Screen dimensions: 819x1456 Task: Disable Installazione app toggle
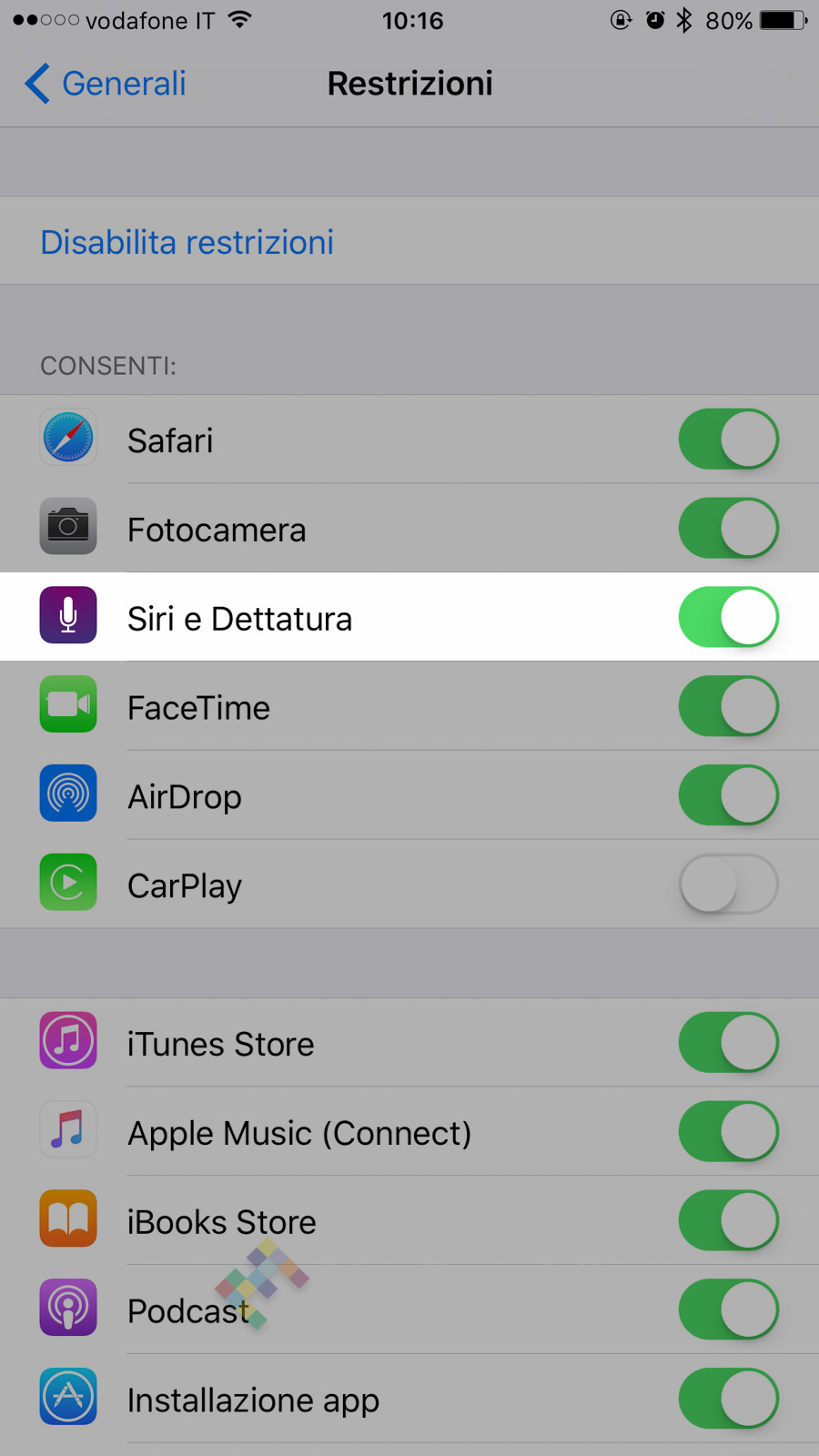(728, 1399)
